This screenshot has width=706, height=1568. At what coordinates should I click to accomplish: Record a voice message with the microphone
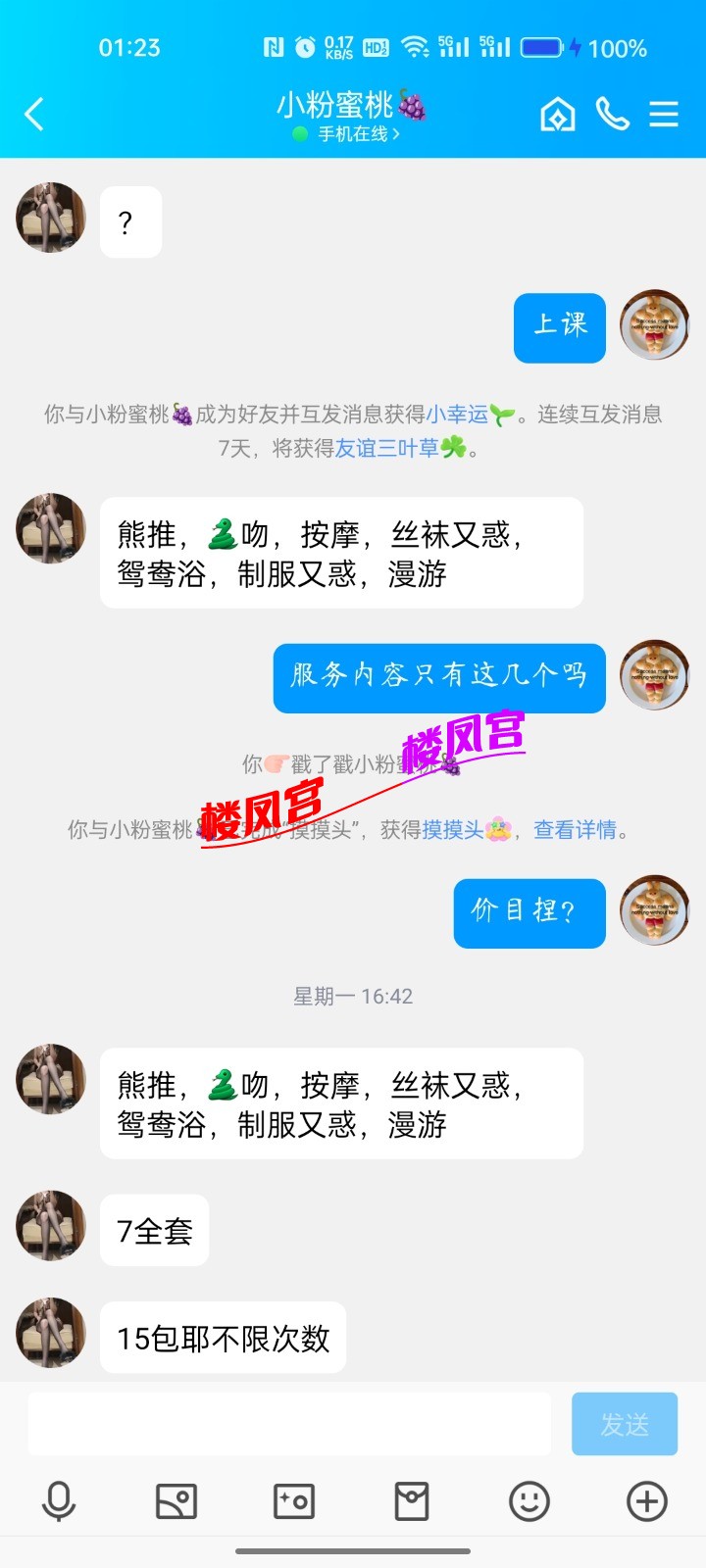[x=59, y=1501]
